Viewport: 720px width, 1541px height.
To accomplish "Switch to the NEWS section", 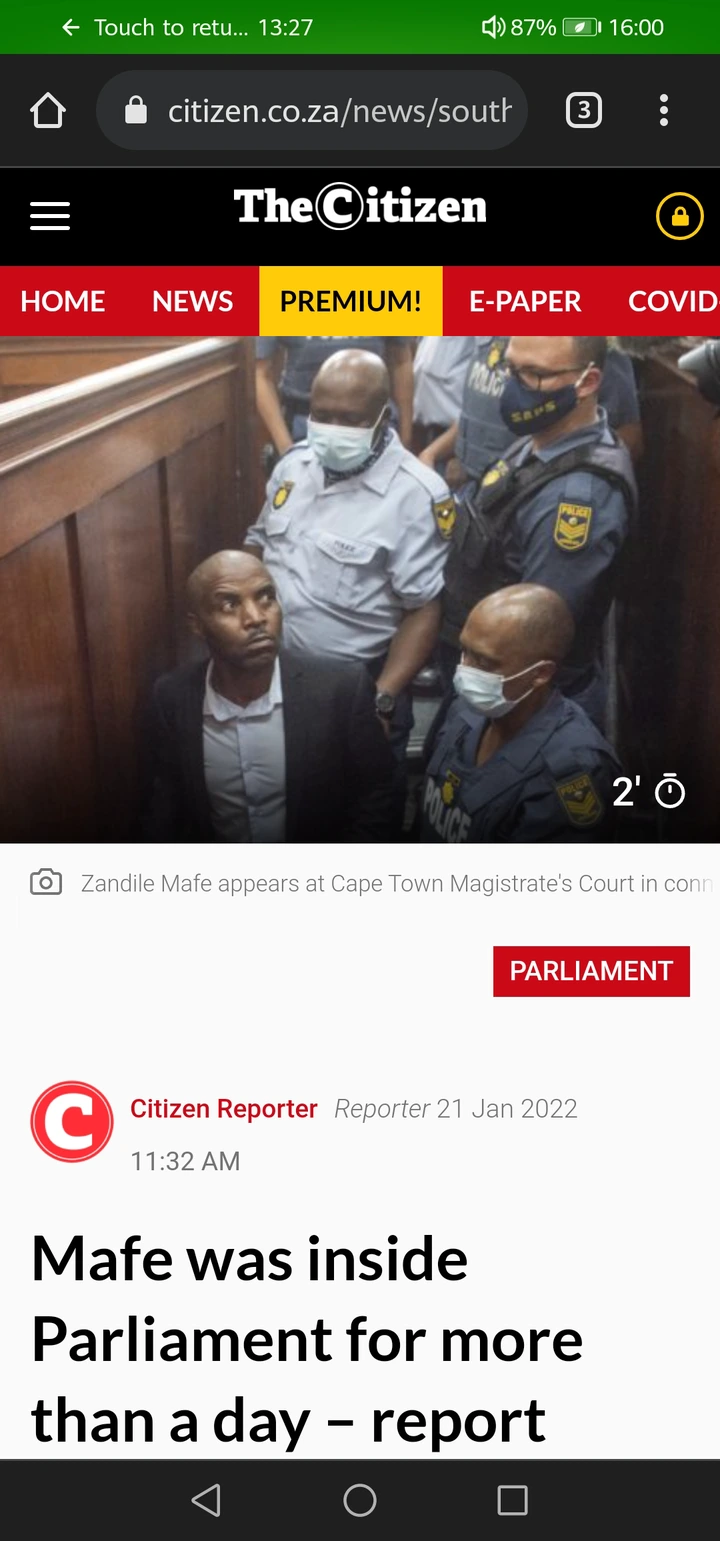I will pyautogui.click(x=192, y=301).
